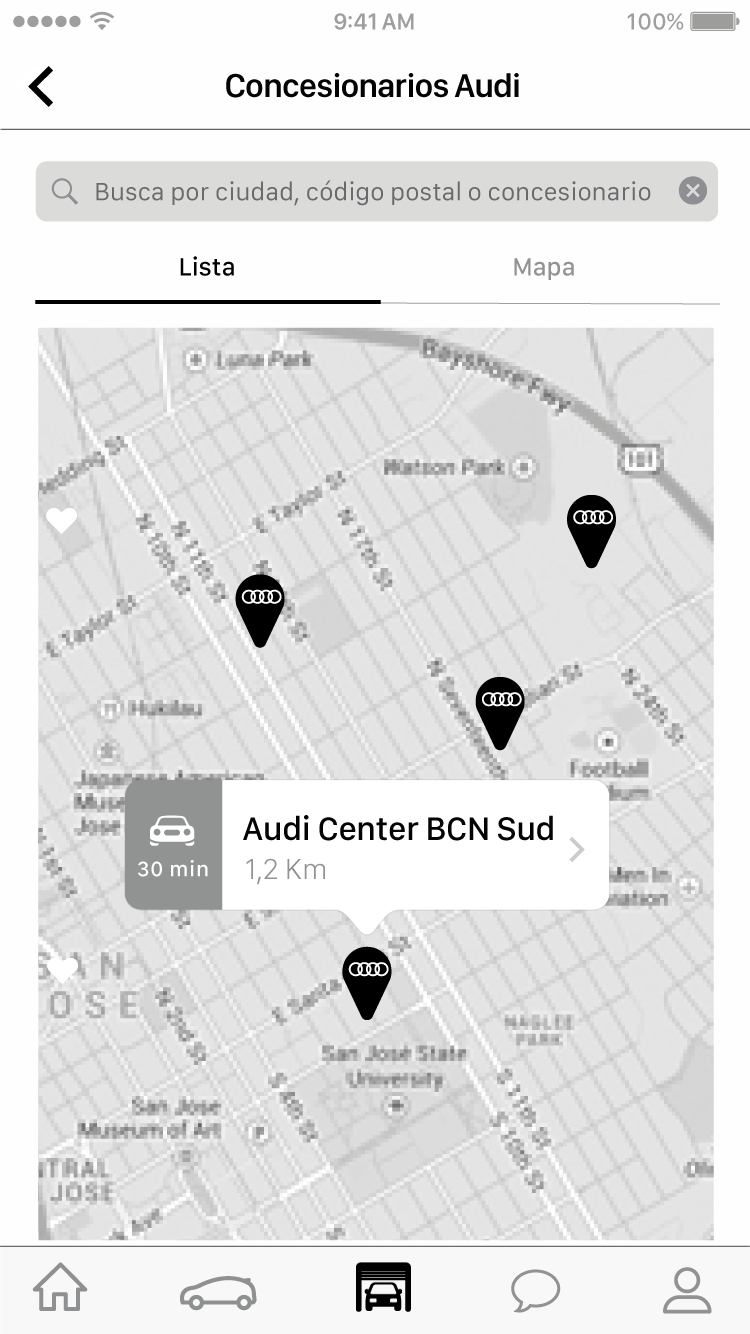Switch to the Mapa tab
The height and width of the screenshot is (1334, 750).
(543, 268)
